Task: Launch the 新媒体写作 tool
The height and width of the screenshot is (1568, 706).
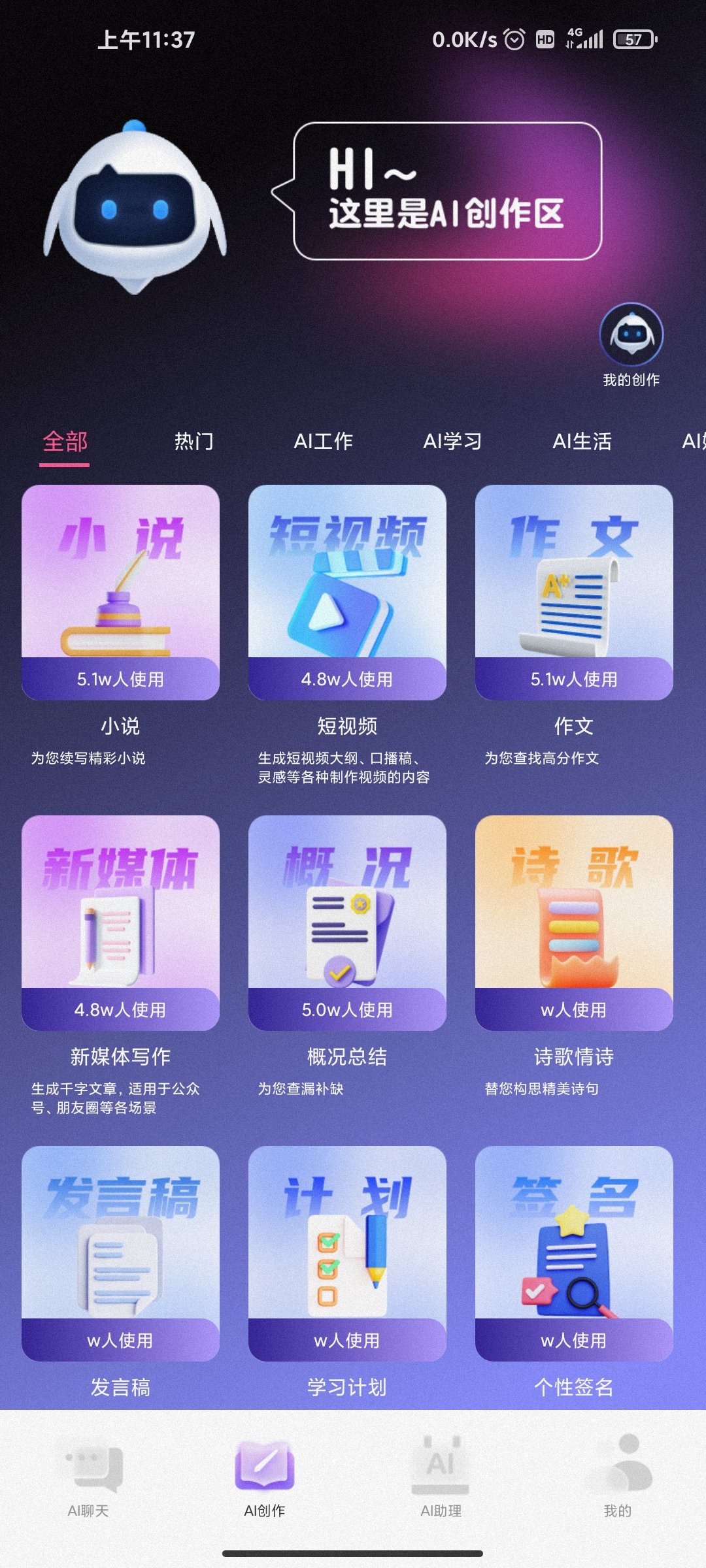Action: tap(120, 923)
